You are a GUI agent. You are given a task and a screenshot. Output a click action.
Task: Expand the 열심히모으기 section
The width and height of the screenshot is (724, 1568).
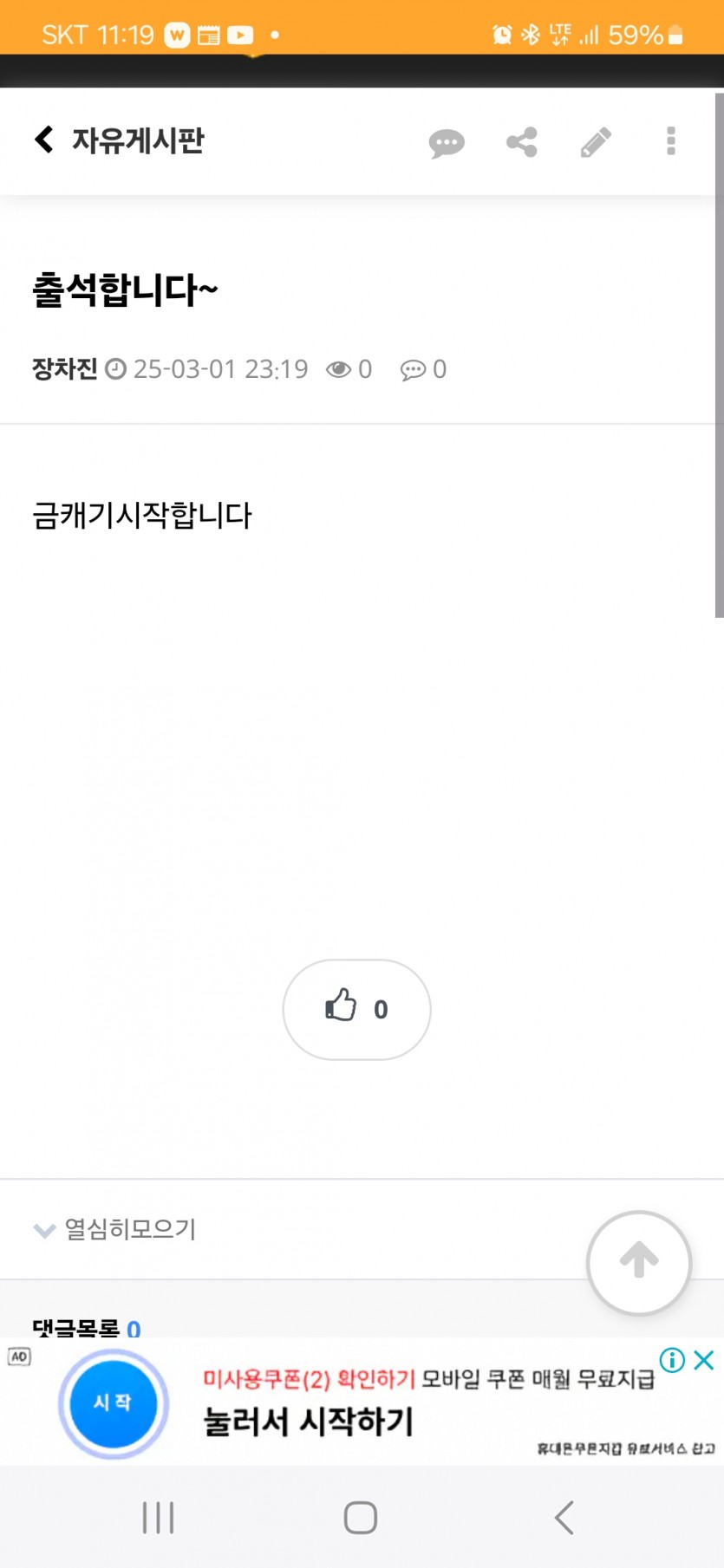tap(114, 1229)
